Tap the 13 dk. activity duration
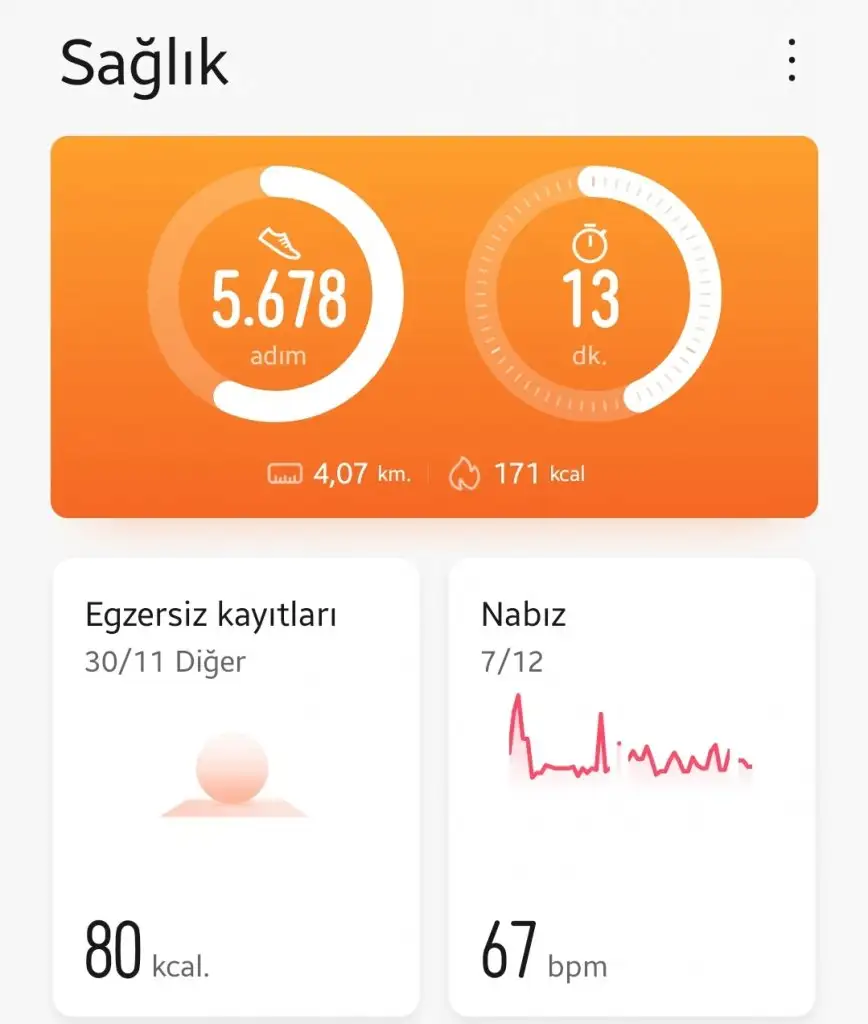The image size is (868, 1024). (x=592, y=300)
